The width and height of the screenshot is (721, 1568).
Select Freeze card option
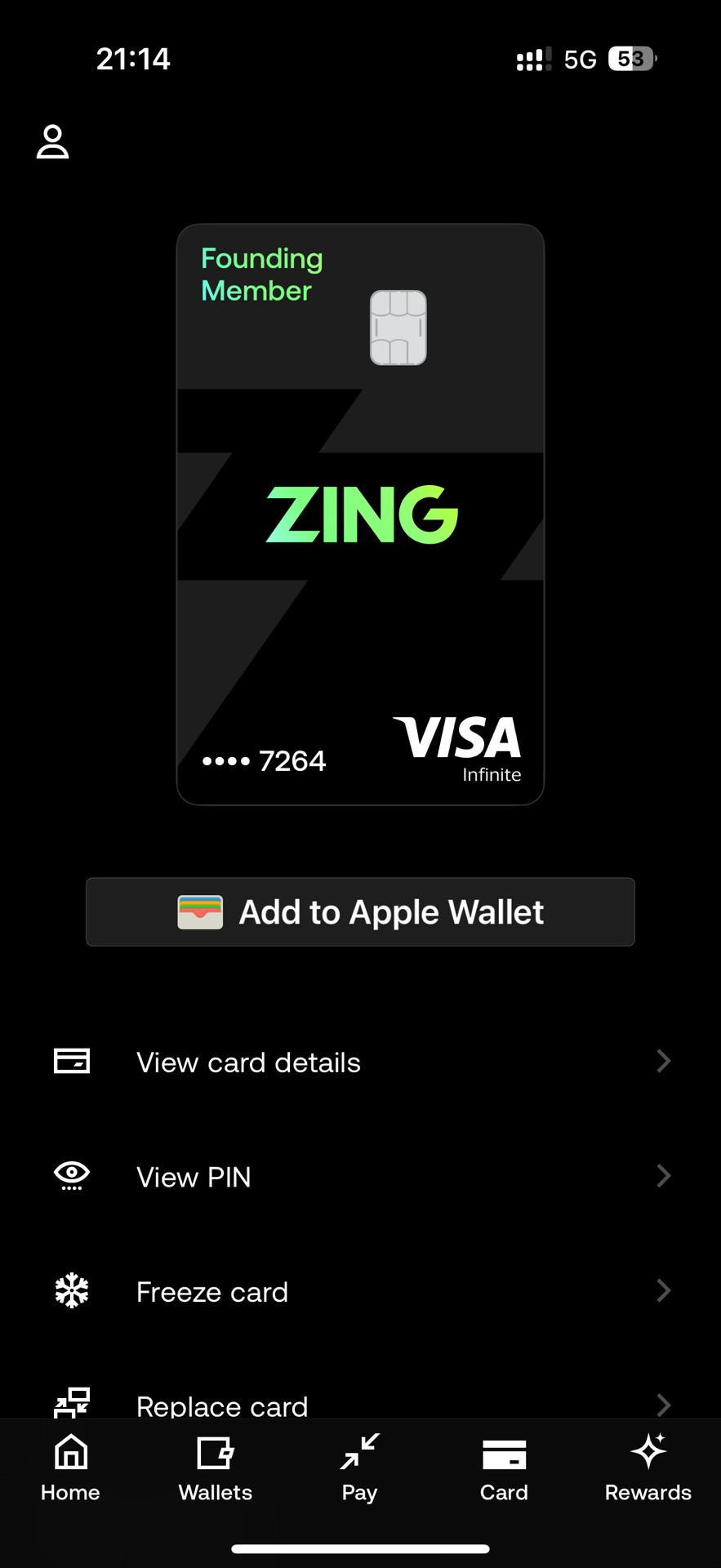coord(360,1291)
